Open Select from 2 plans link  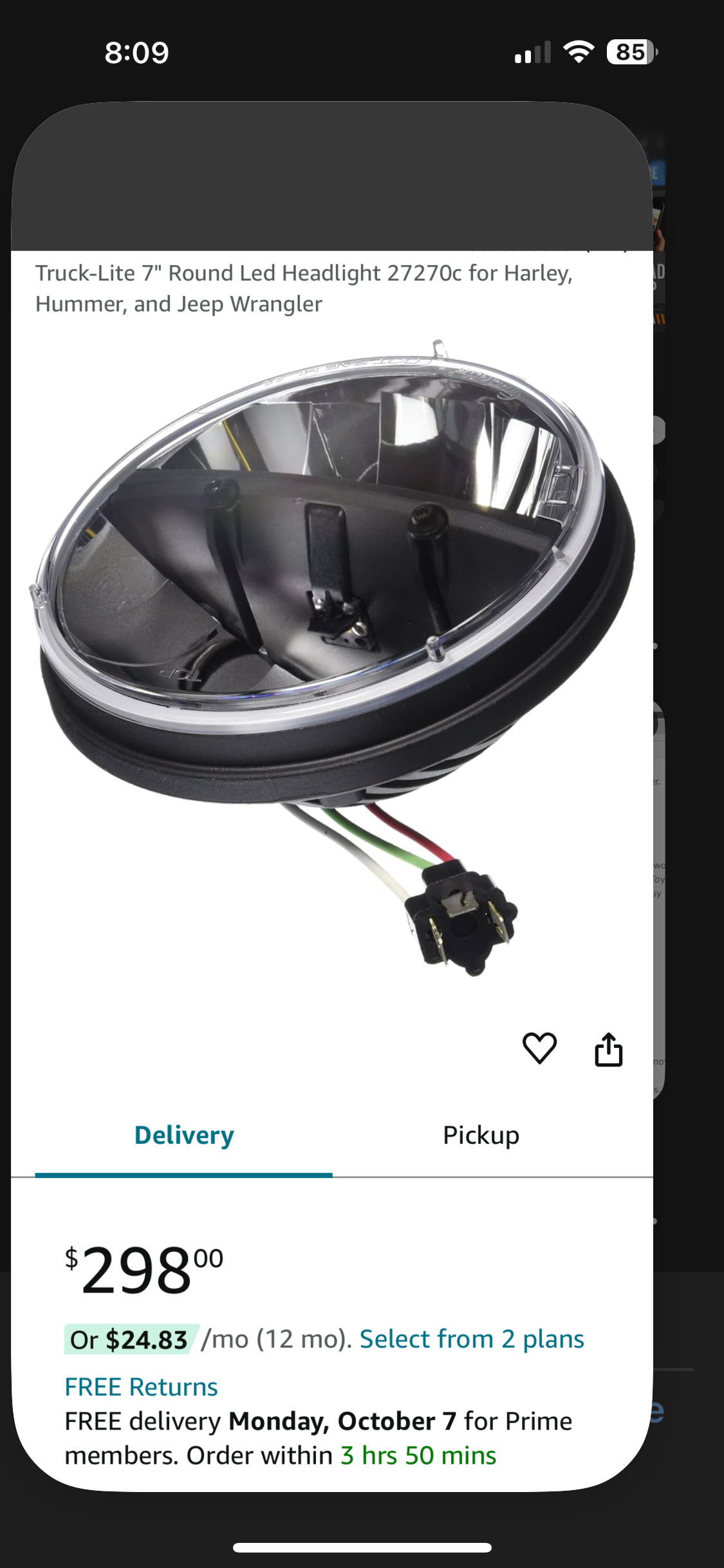point(471,1339)
